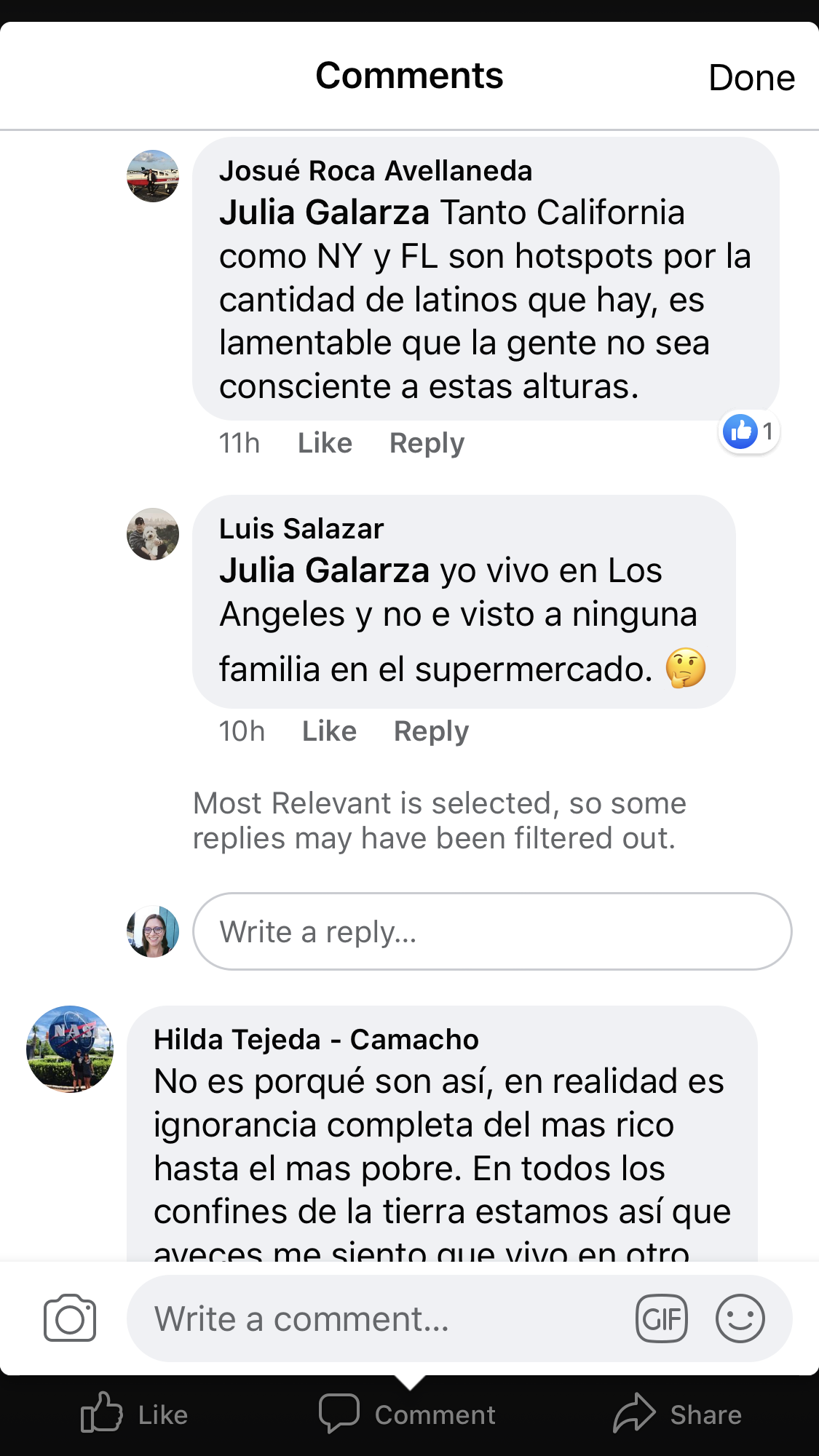Open Josué Roca Avellaneda's name link
The width and height of the screenshot is (819, 1456).
376,171
